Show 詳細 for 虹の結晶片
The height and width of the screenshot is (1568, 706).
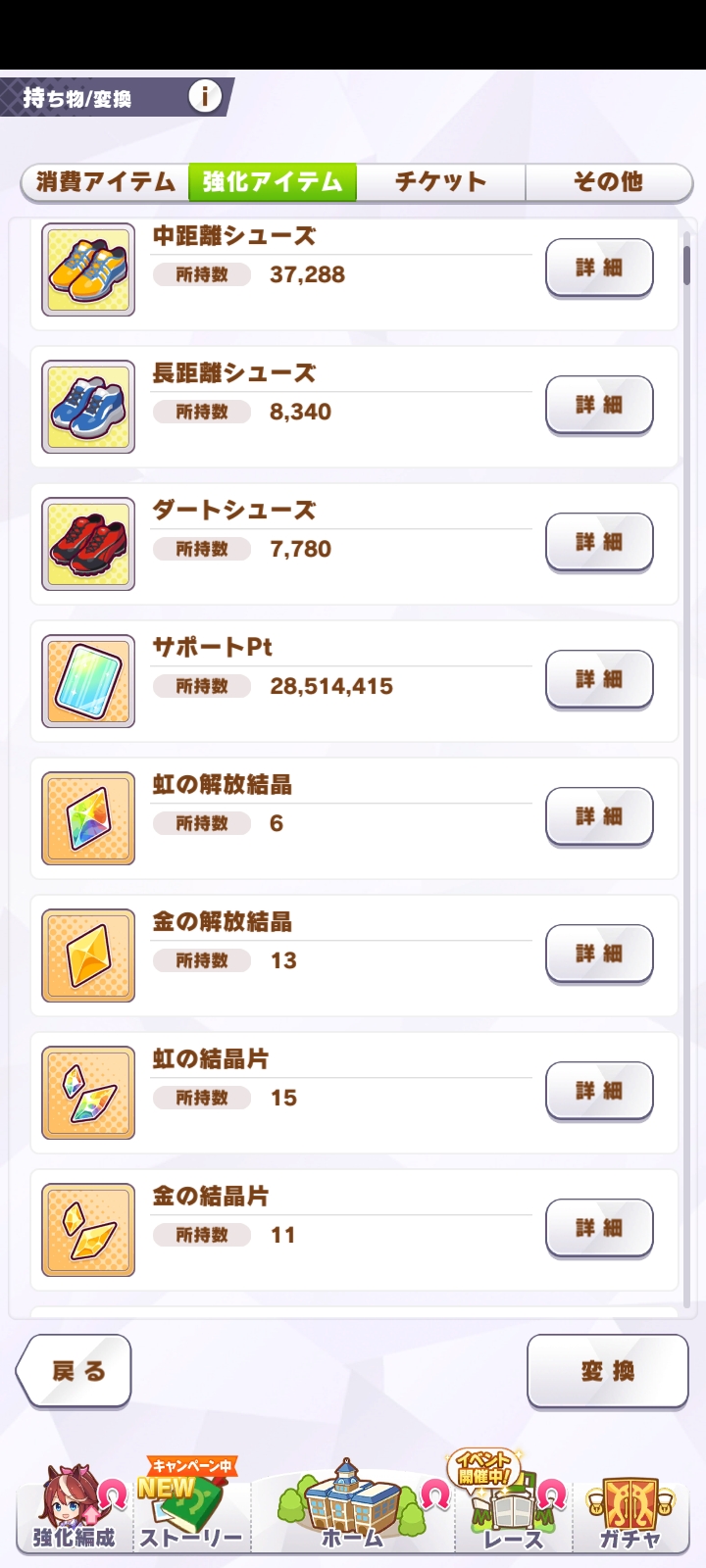pyautogui.click(x=599, y=1091)
